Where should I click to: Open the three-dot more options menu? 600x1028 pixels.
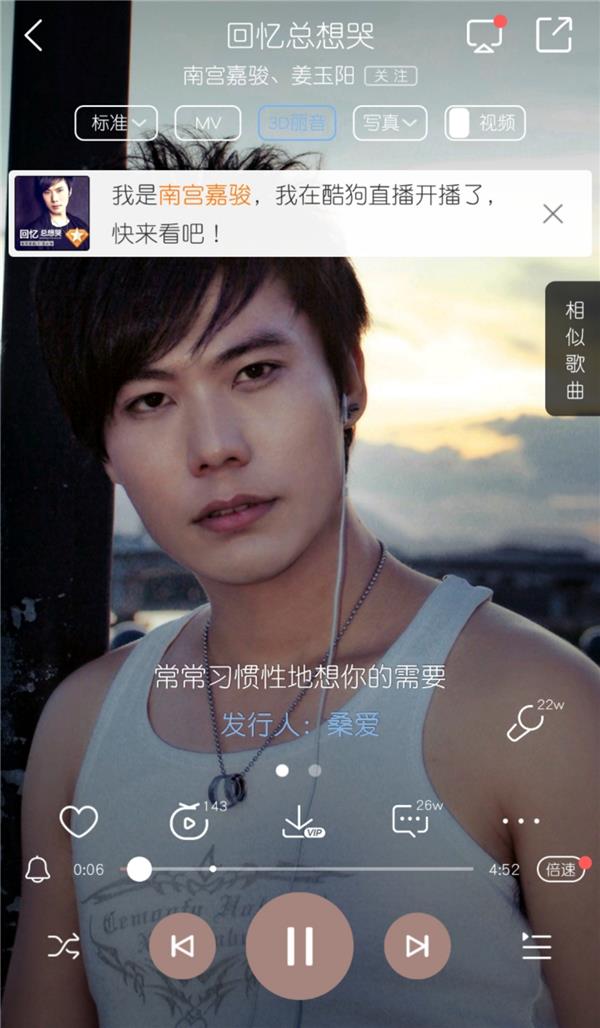[520, 821]
